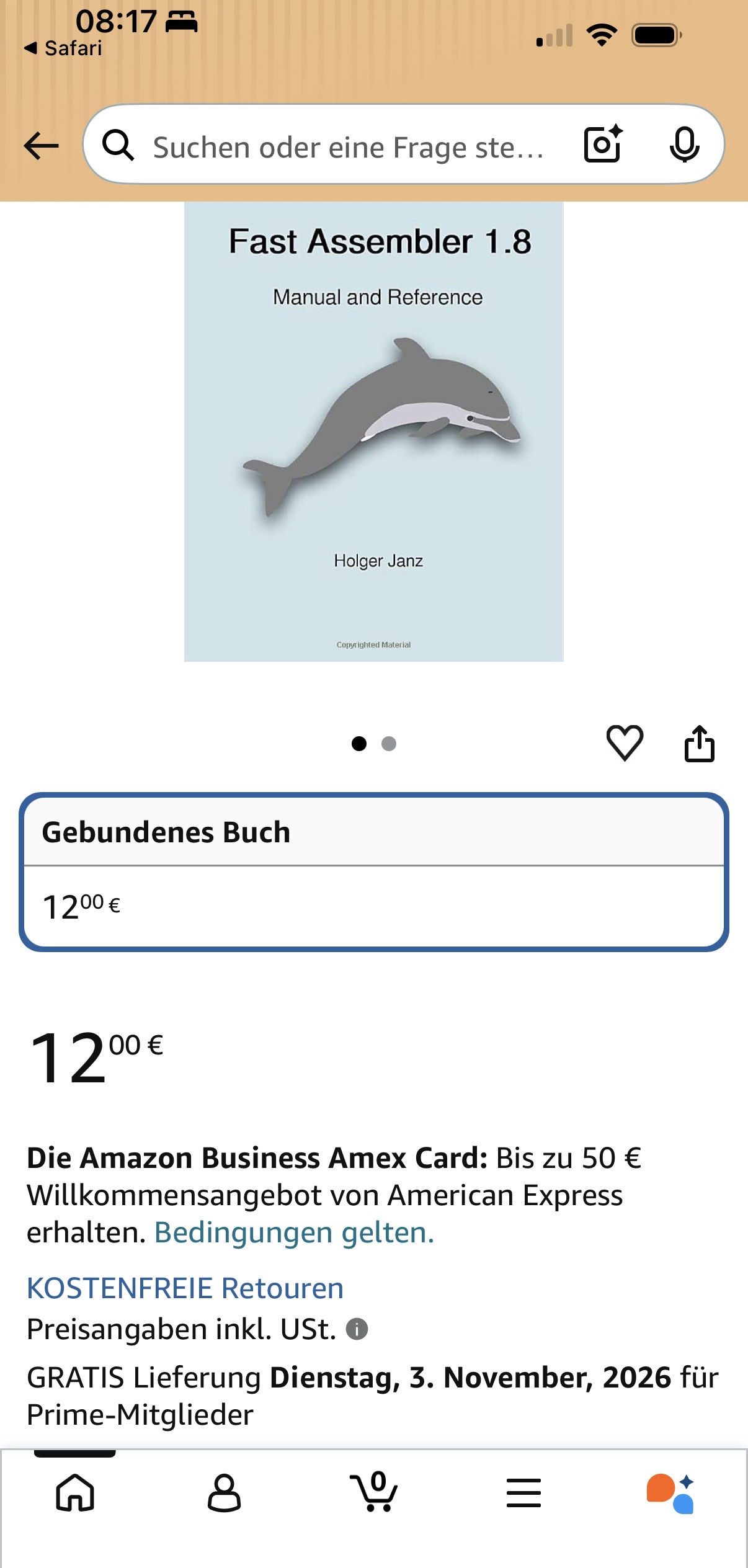The image size is (748, 1568).
Task: Share this product
Action: [x=699, y=743]
